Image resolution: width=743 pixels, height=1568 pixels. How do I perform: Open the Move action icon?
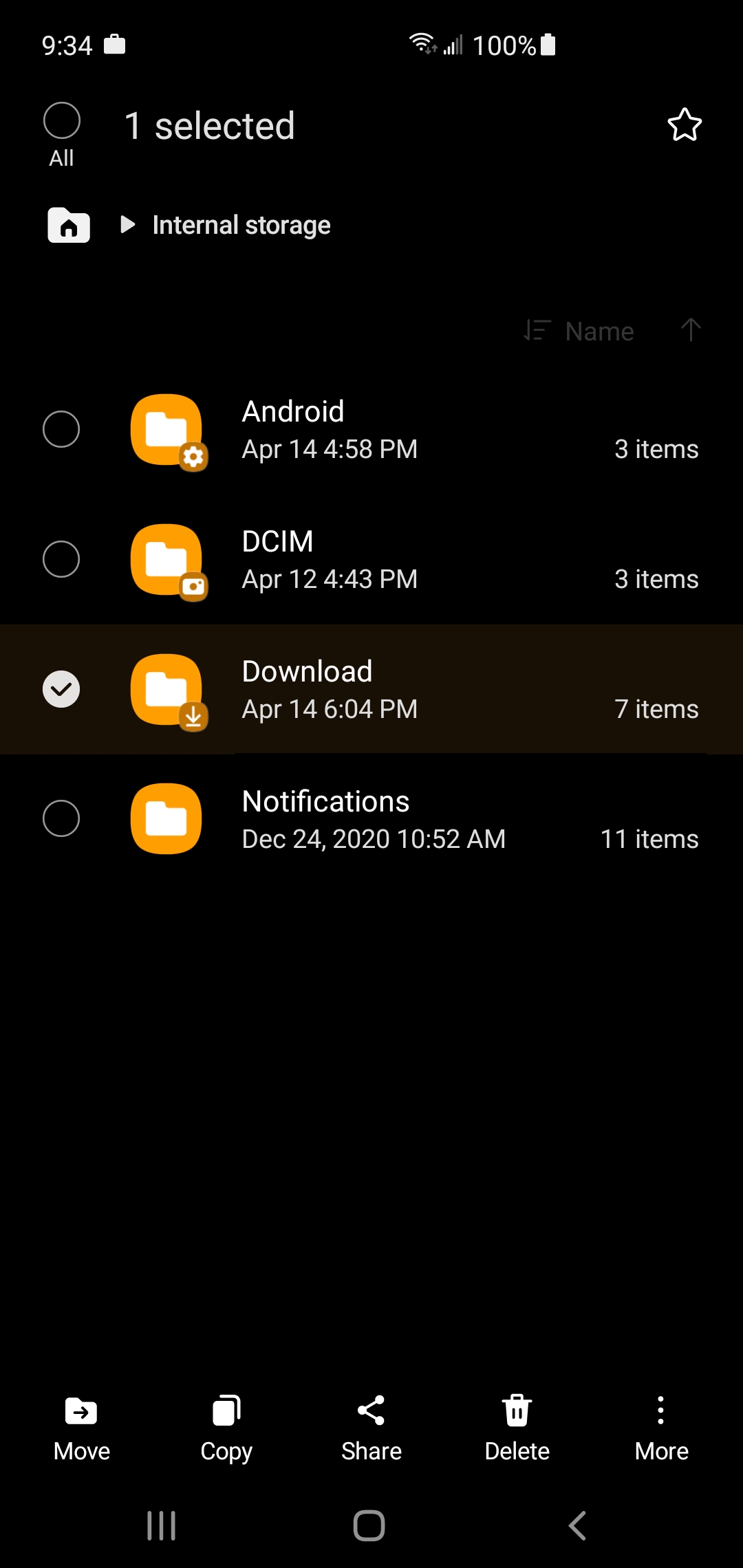pos(80,1411)
